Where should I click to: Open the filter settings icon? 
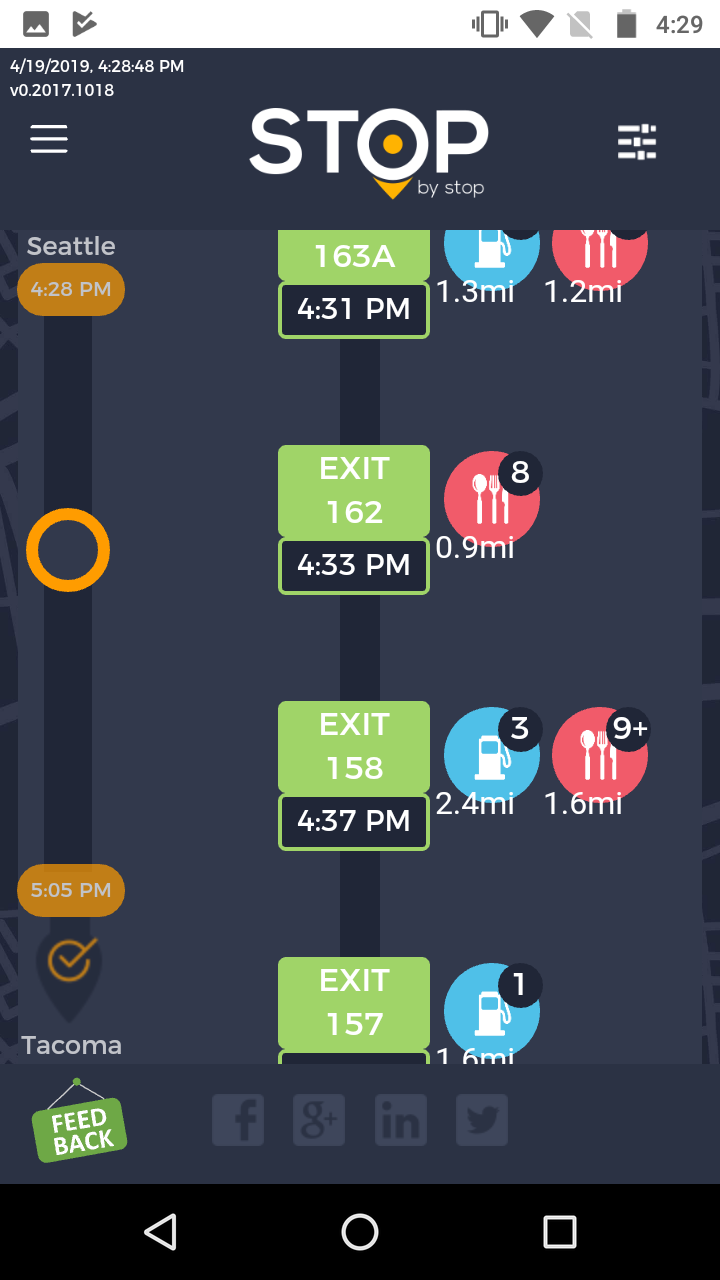click(637, 142)
